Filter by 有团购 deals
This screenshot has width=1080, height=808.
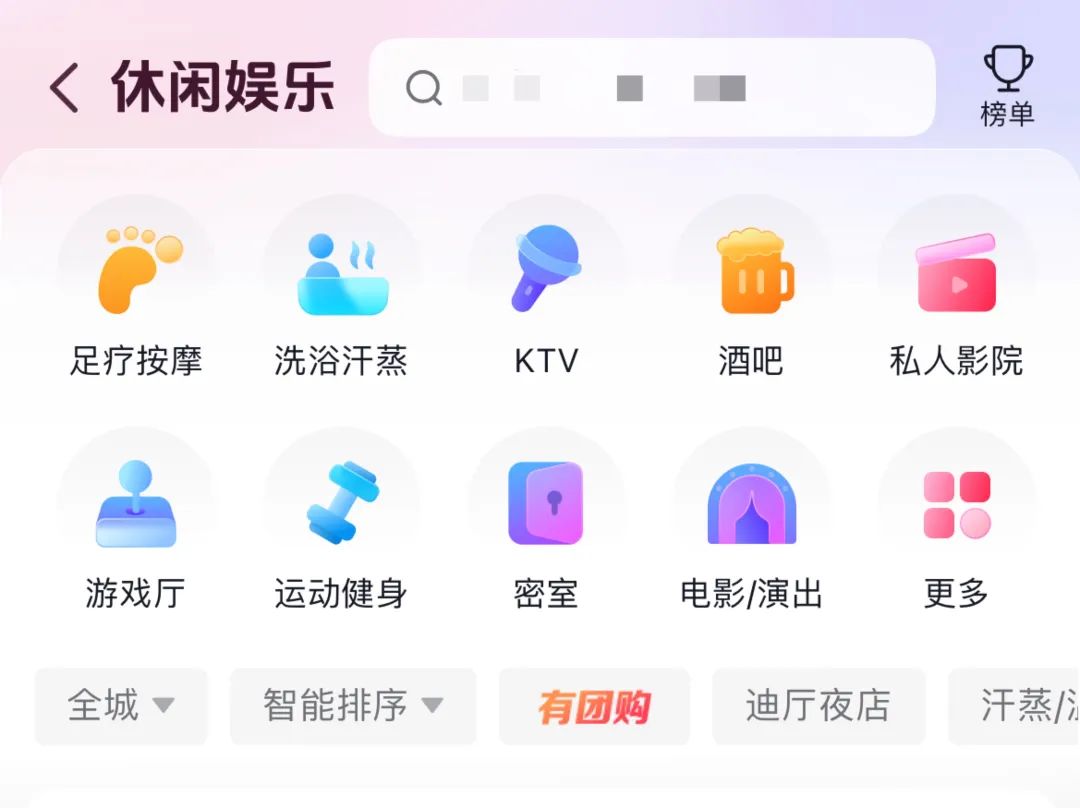click(594, 706)
